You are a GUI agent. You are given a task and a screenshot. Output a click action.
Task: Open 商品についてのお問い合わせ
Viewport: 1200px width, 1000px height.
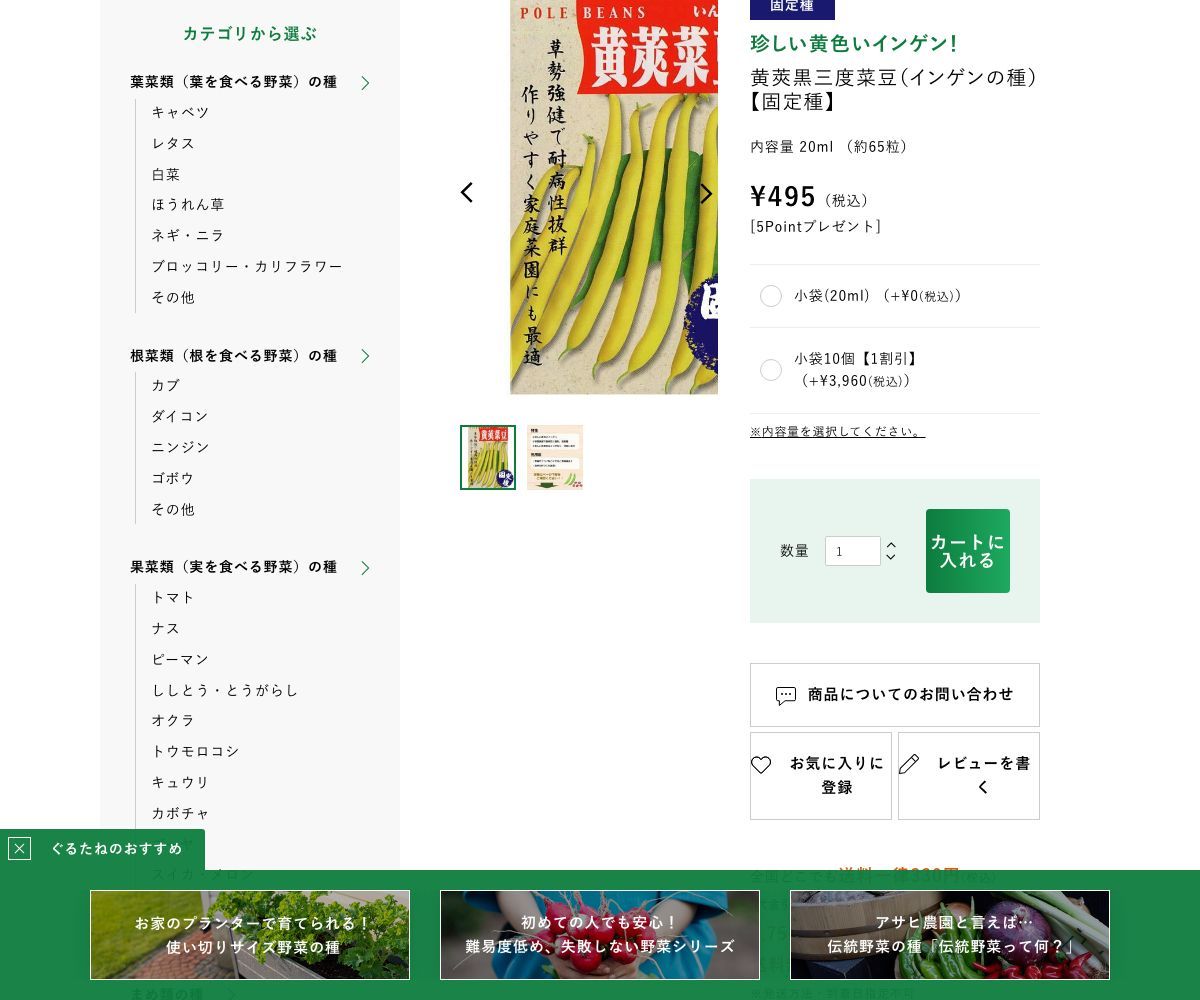(x=894, y=695)
